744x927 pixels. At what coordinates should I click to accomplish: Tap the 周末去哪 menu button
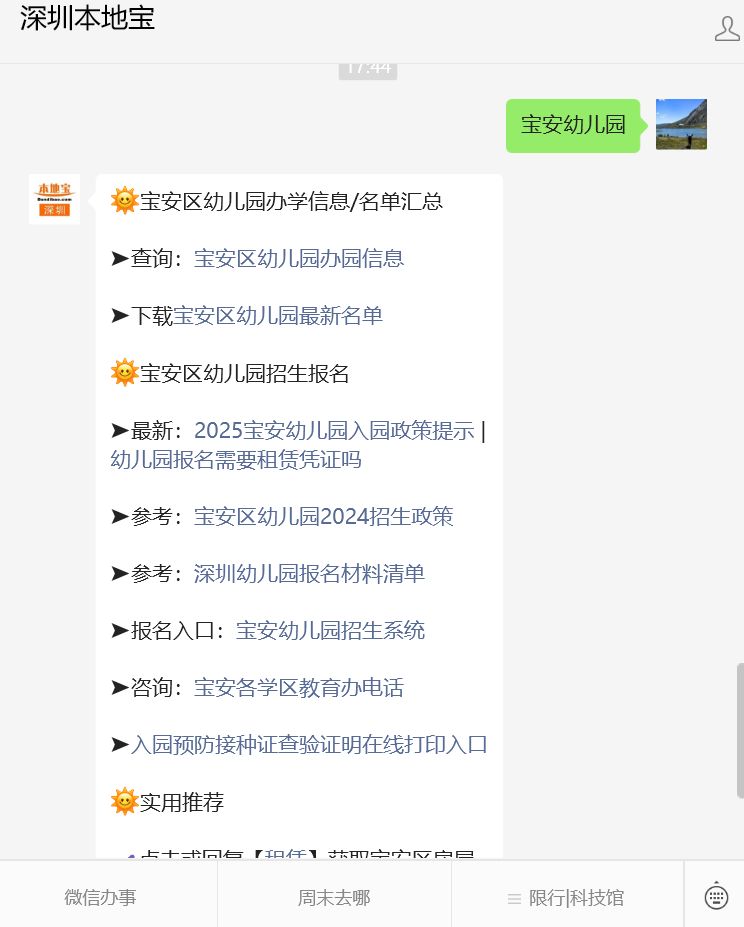334,898
